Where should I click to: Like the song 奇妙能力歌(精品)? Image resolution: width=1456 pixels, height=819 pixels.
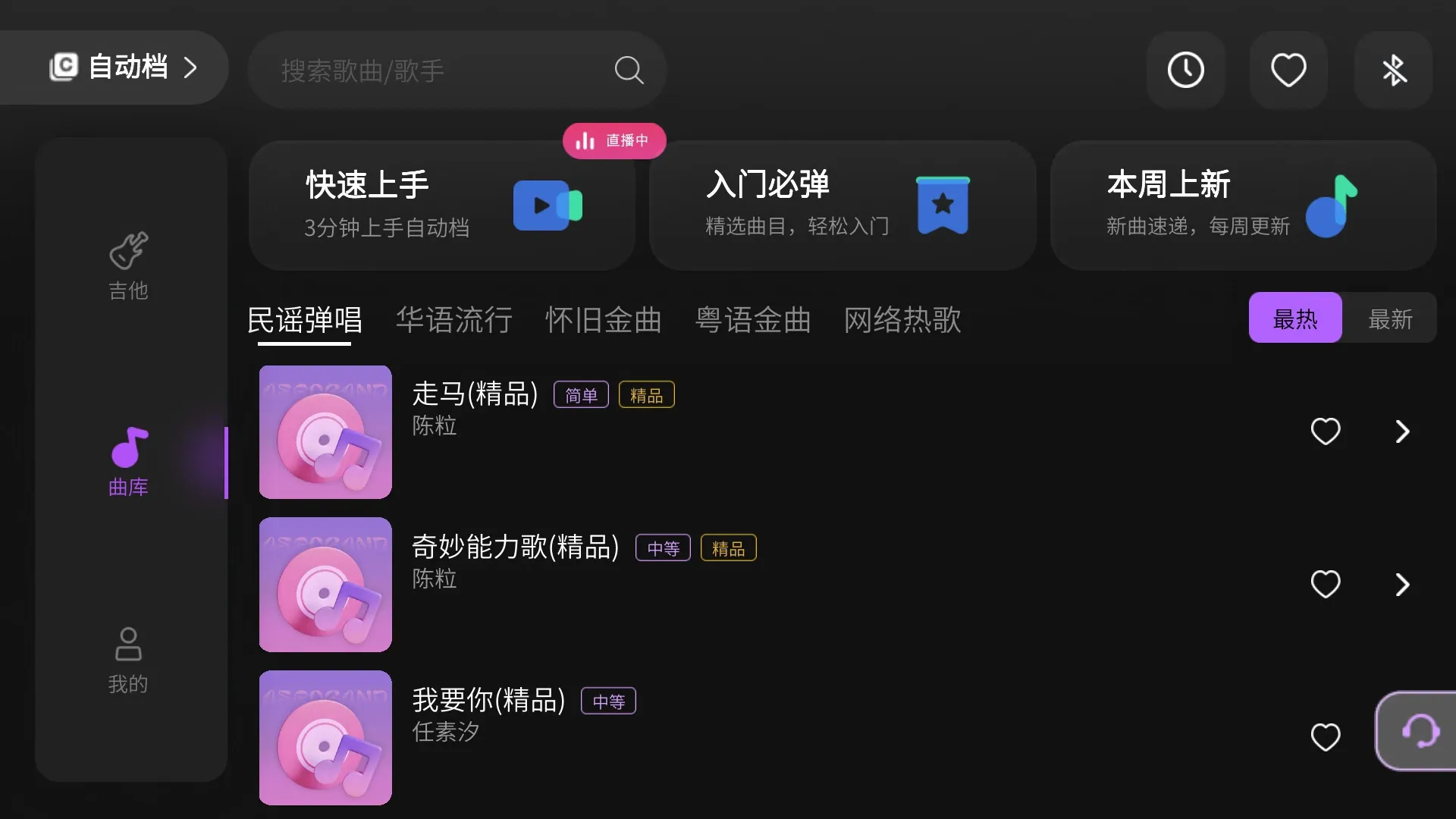1325,585
